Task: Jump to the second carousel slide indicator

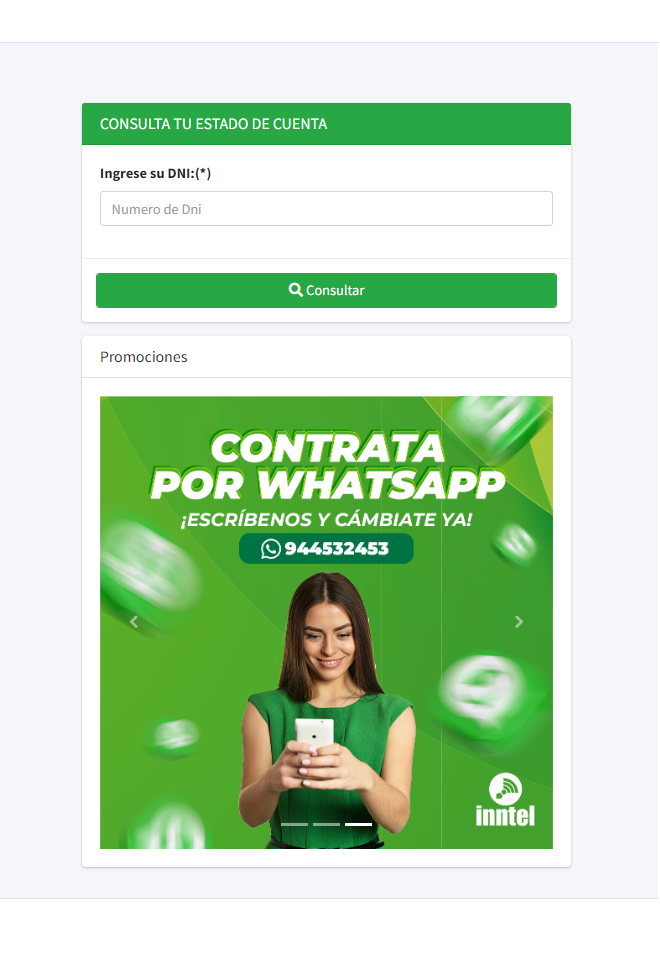Action: (x=326, y=824)
